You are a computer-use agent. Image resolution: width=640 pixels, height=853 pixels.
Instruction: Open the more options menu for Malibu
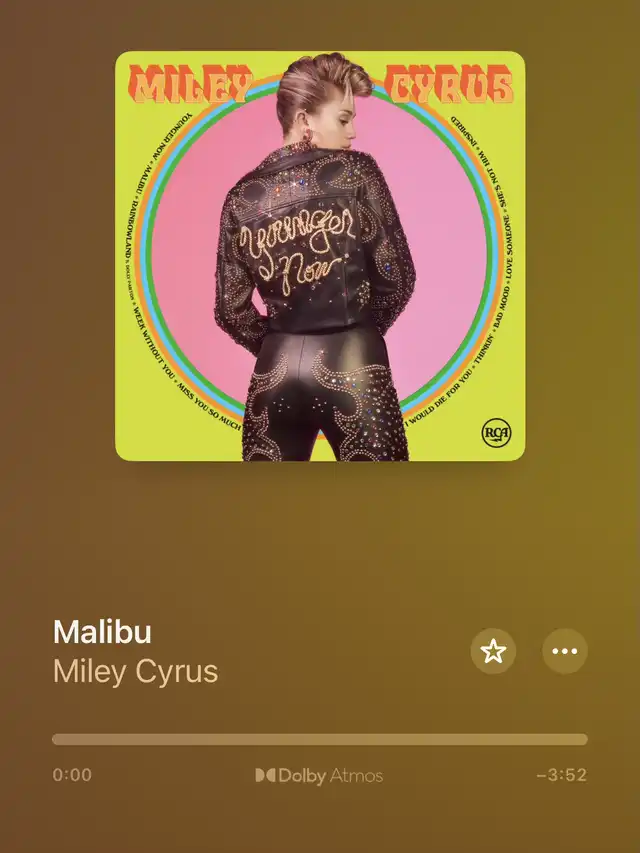565,652
